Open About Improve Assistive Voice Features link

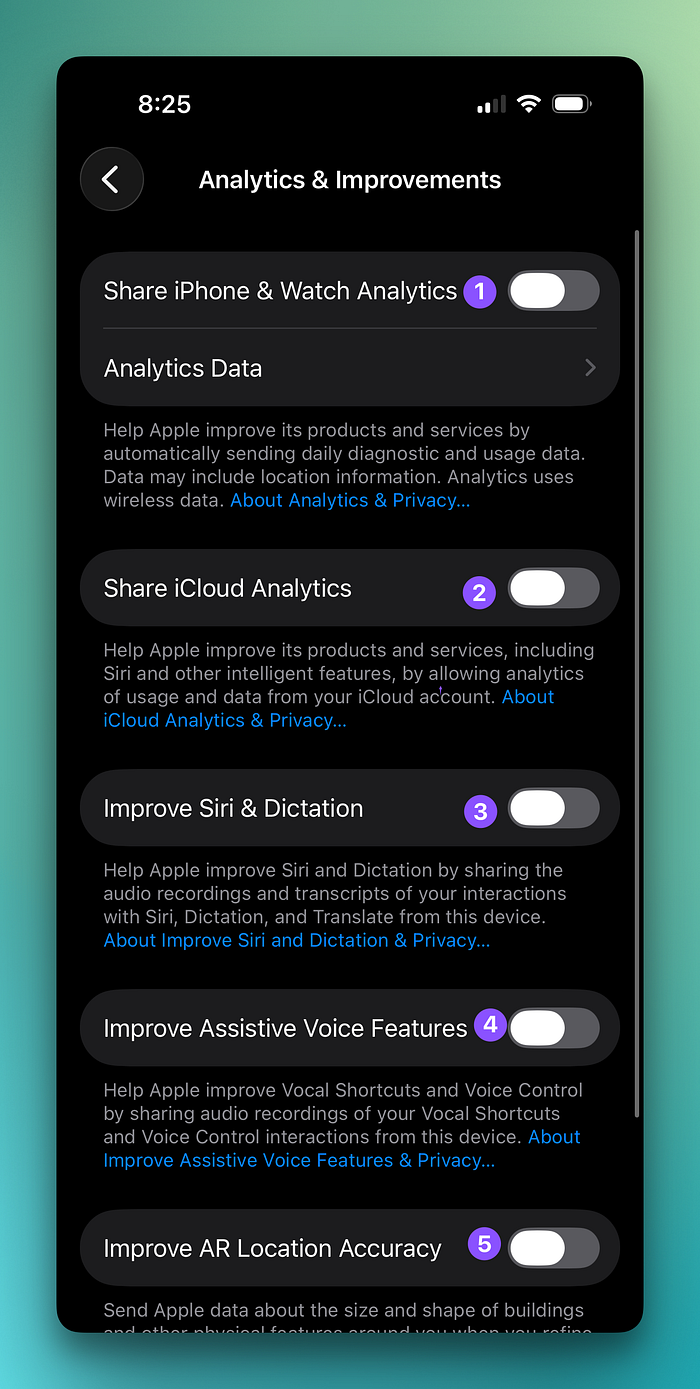coord(299,1161)
